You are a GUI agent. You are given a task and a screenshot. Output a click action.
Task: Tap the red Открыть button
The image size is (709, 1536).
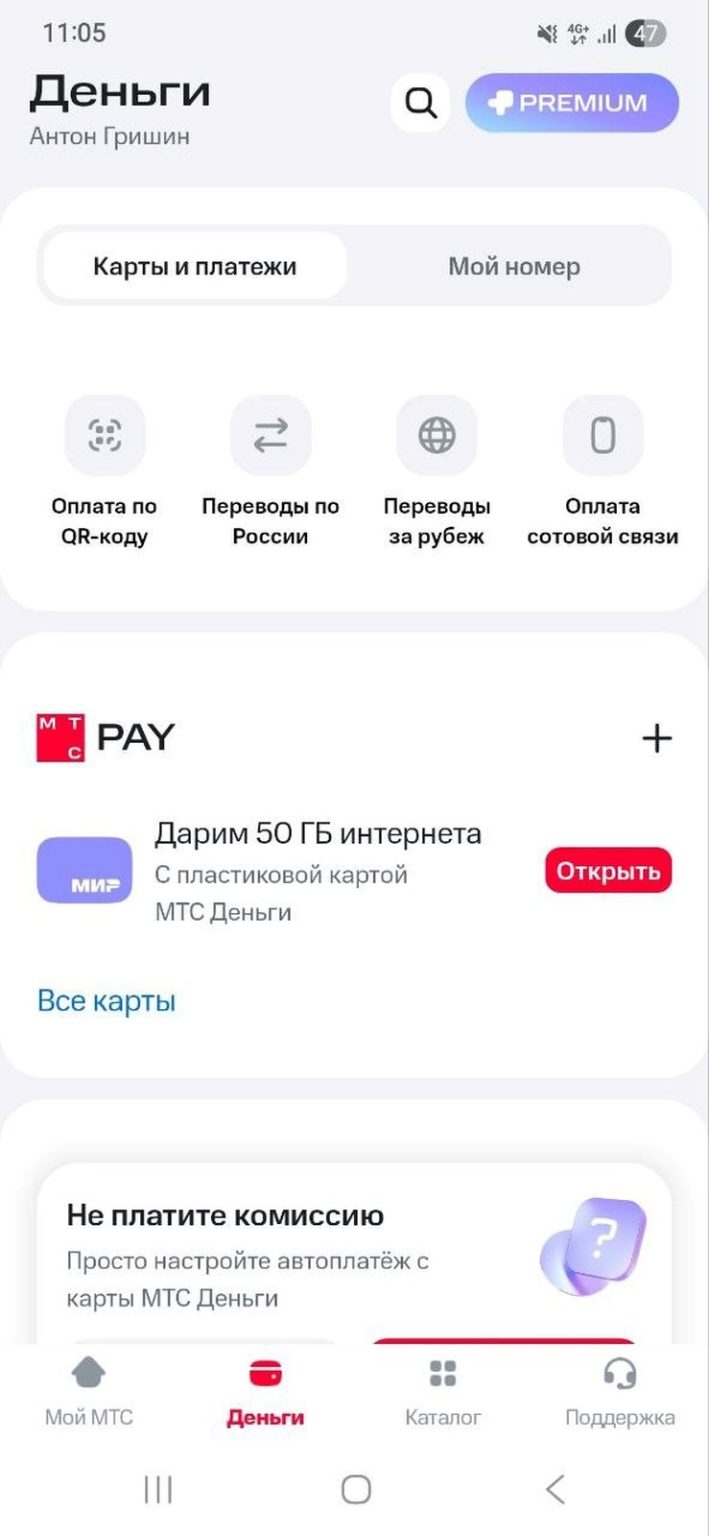click(x=608, y=870)
